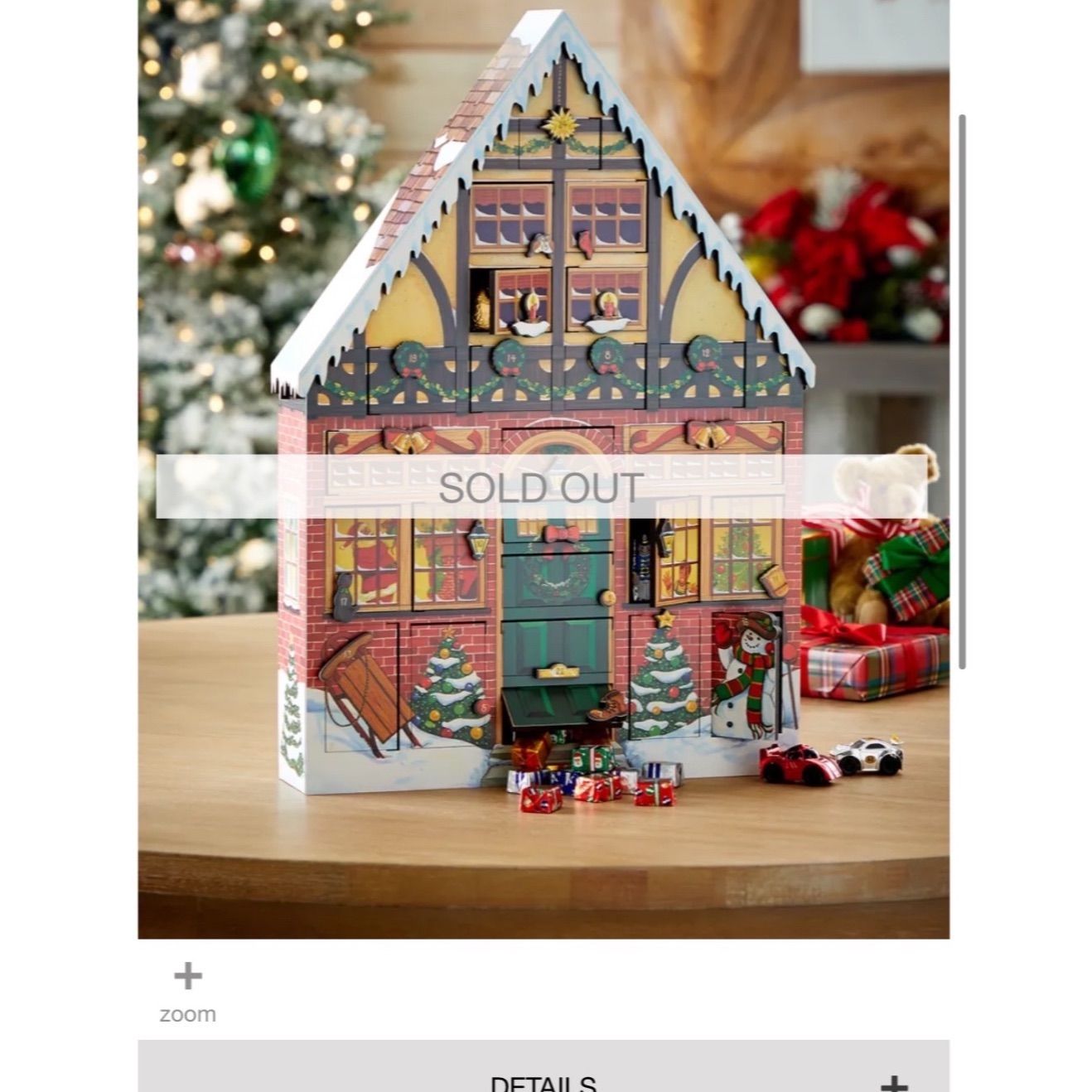This screenshot has height=1092, width=1092.
Task: Tap the plus zoom button
Action: pos(188,978)
